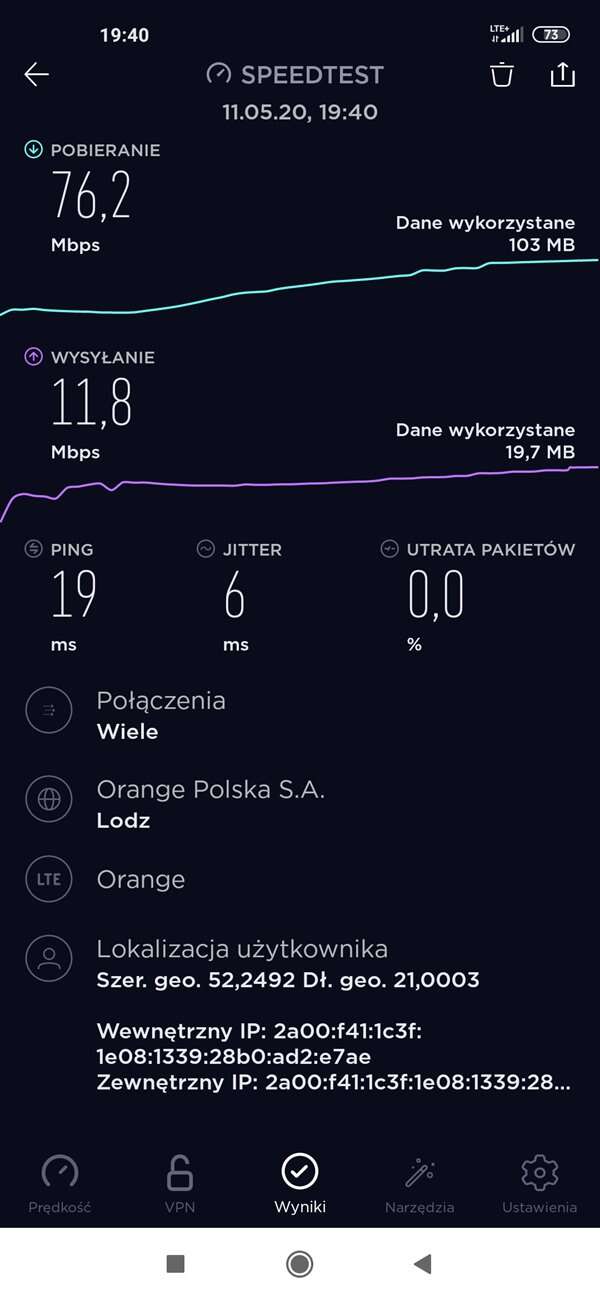This screenshot has height=1300, width=600.
Task: Open the VPN tab
Action: [x=180, y=1184]
